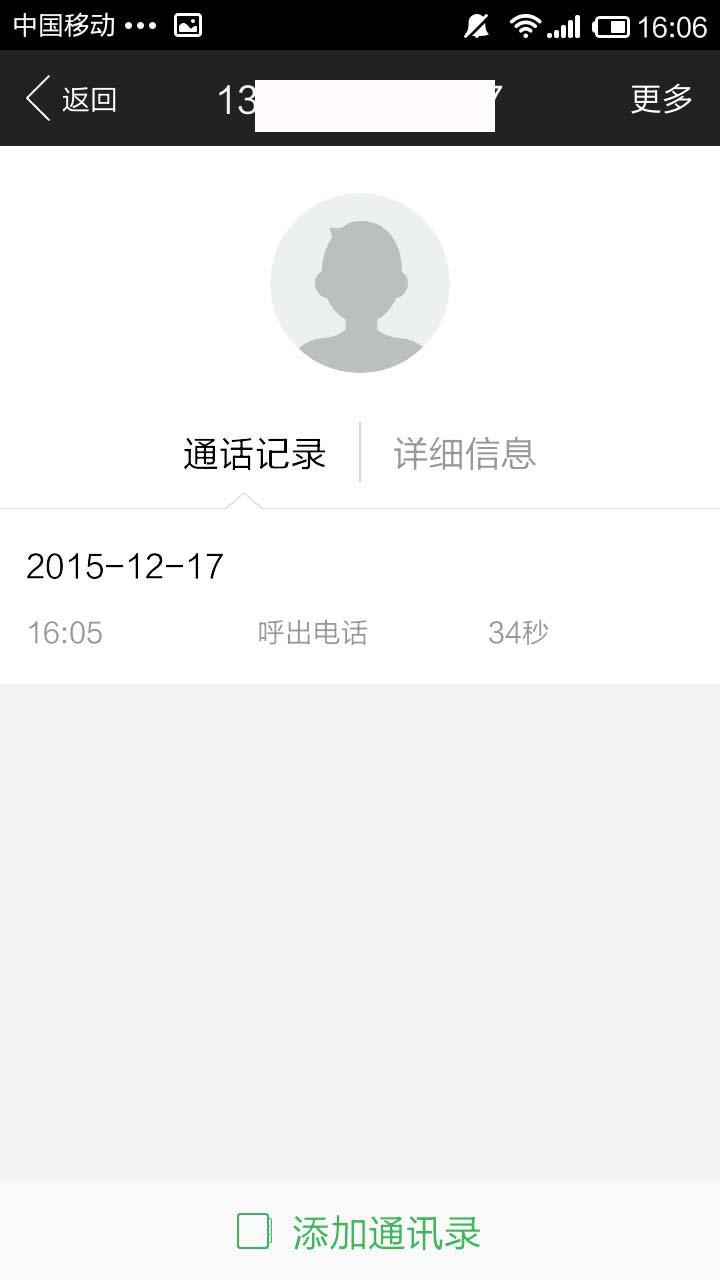Switch to the 通话记录 tab
This screenshot has width=720, height=1280.
coord(255,454)
